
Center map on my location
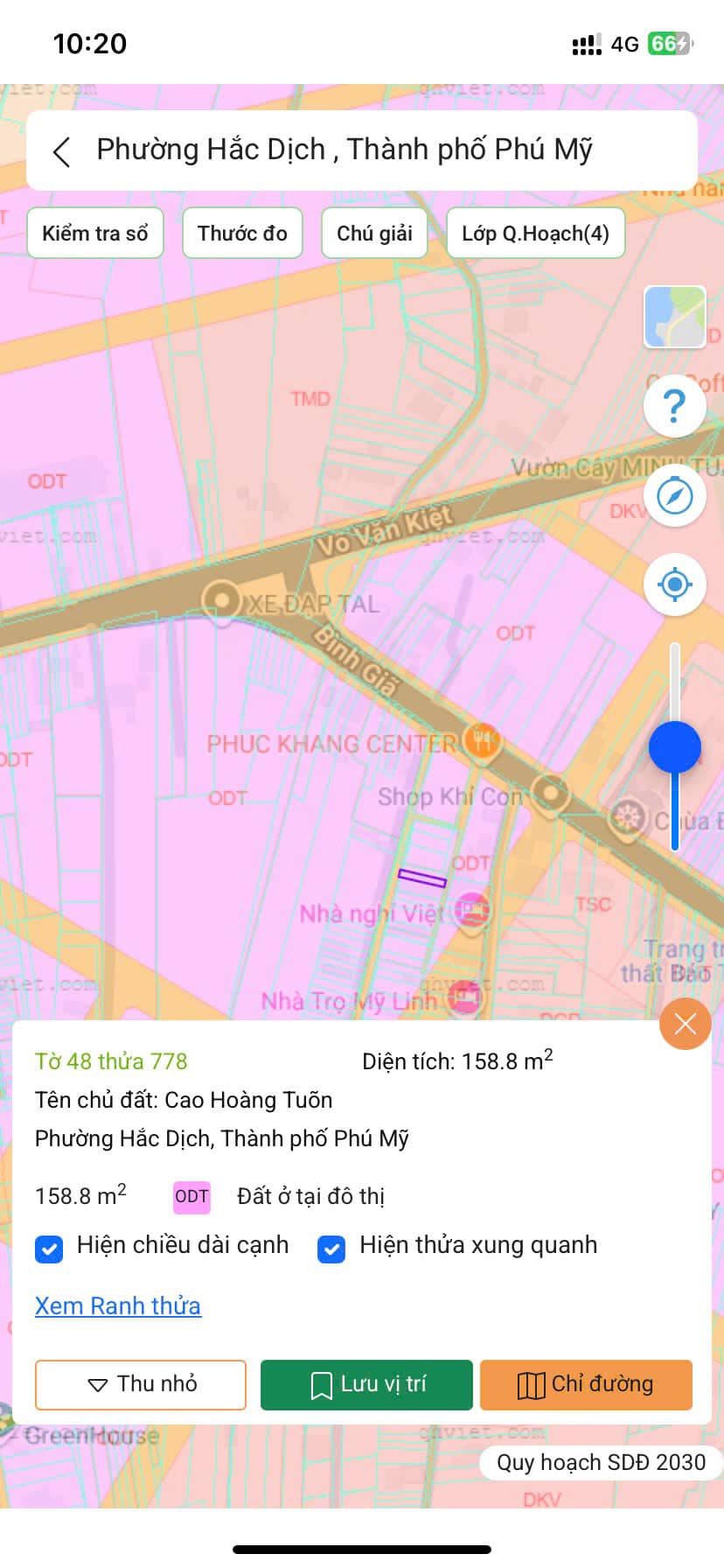(674, 584)
